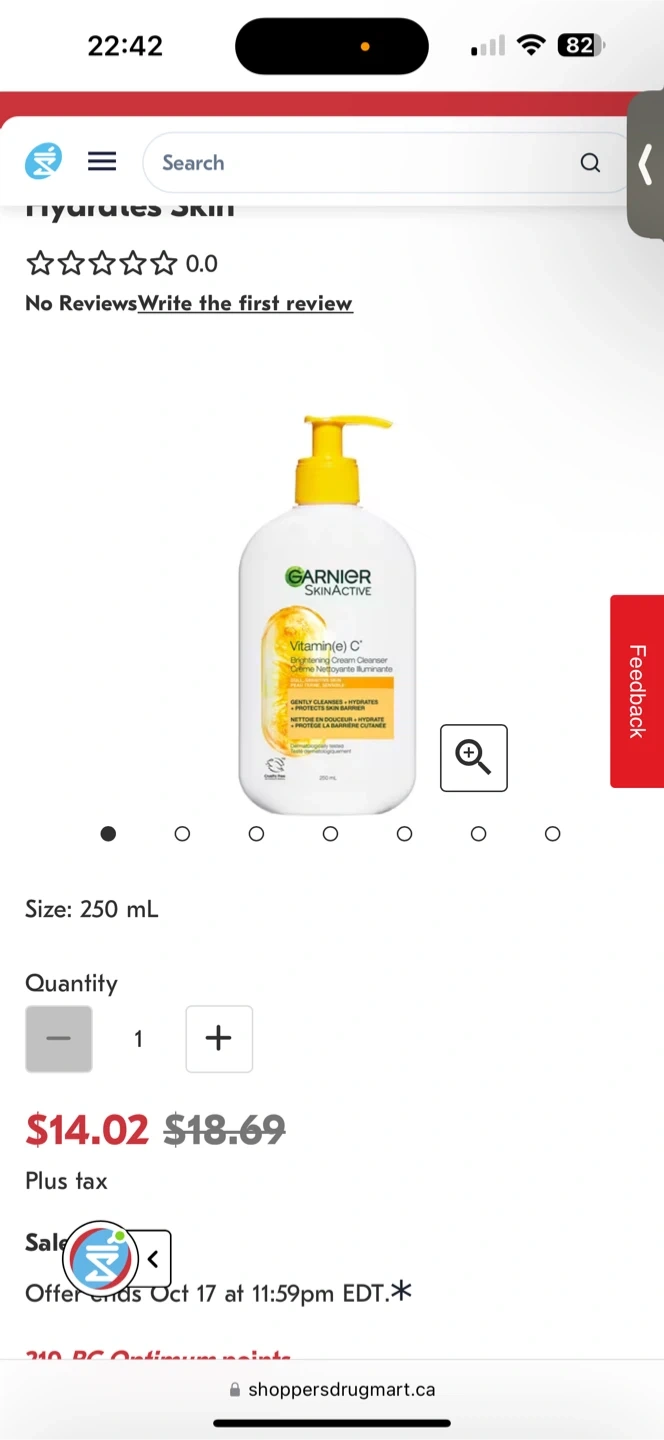Decrease quantity with the minus button

pos(59,1039)
